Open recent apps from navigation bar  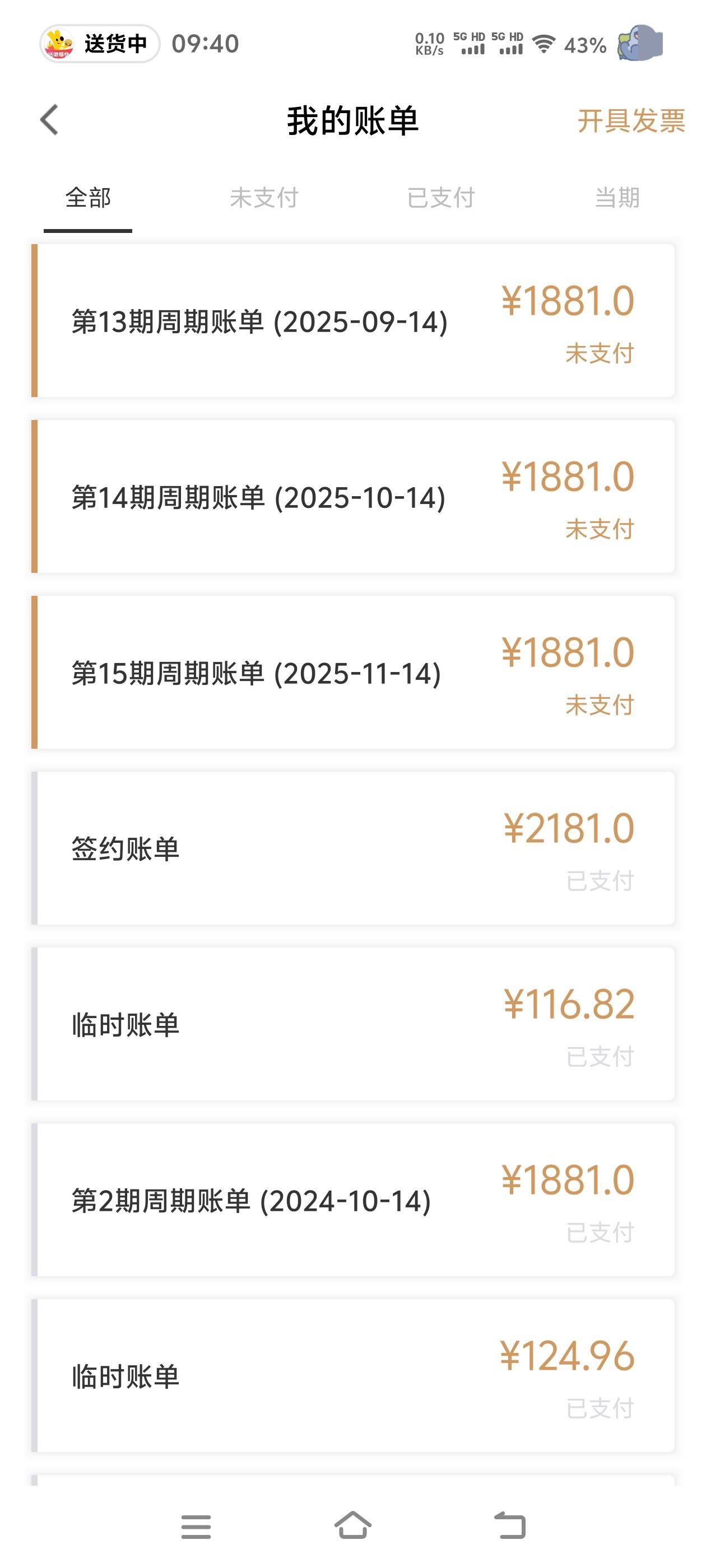(x=196, y=1527)
